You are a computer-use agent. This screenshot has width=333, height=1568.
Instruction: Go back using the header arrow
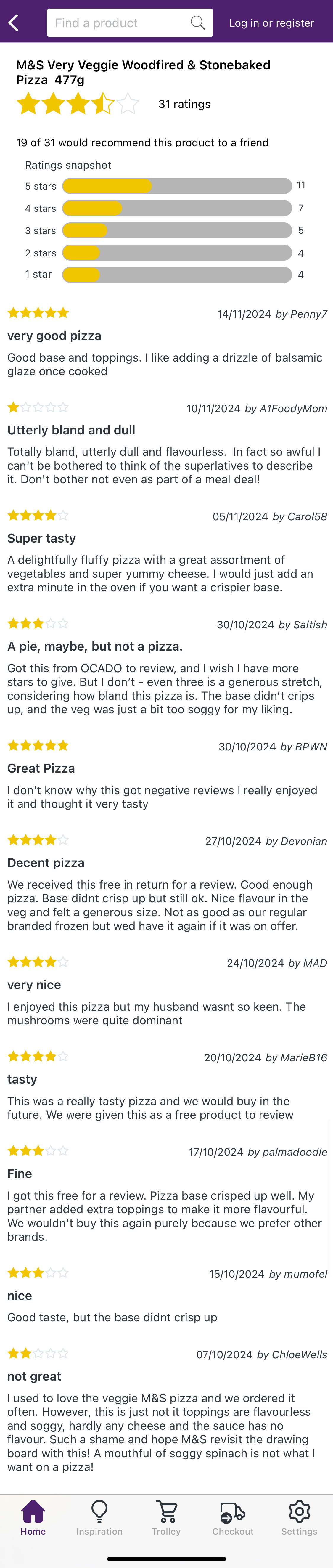tap(13, 23)
